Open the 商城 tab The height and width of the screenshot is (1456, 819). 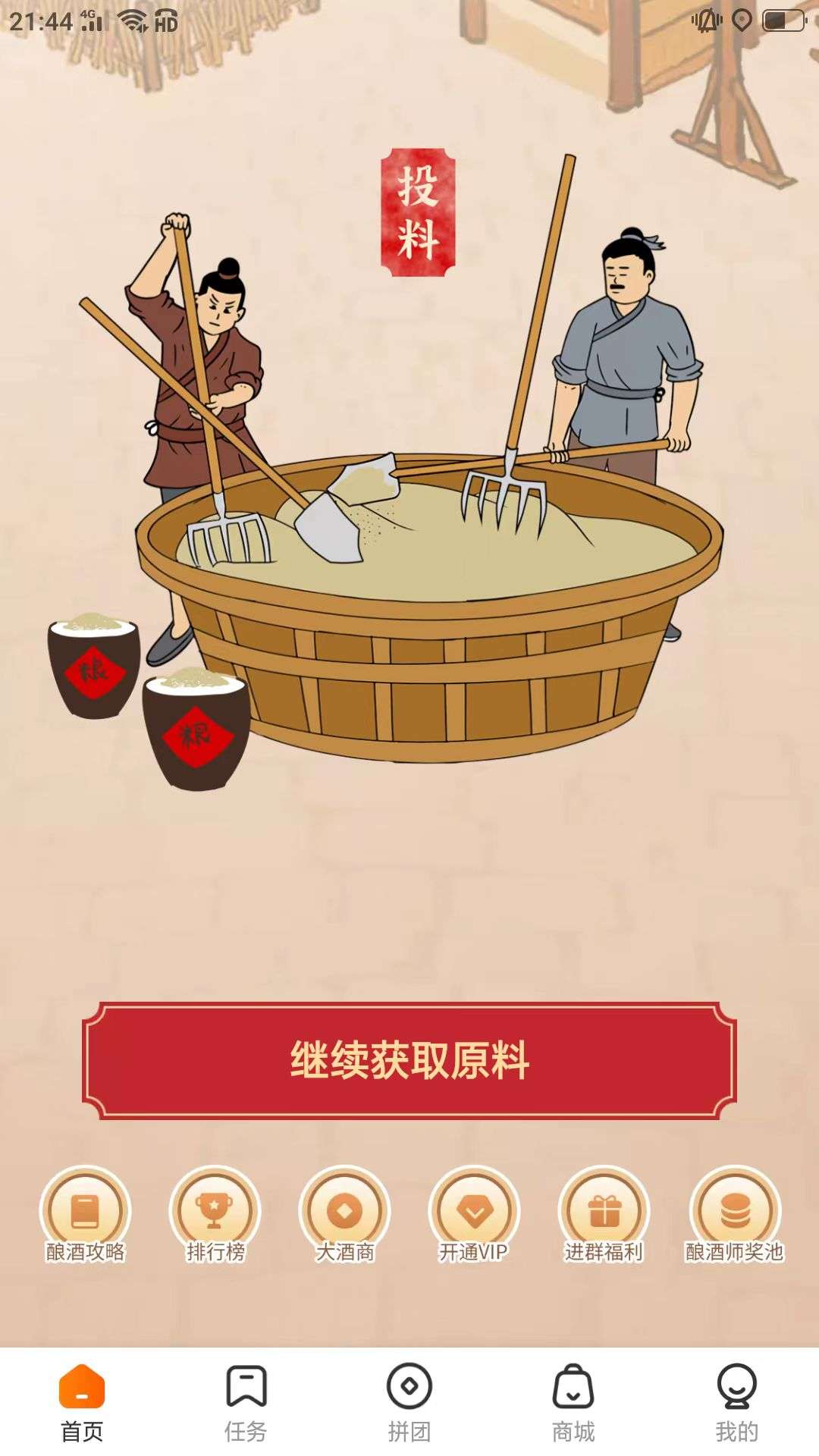tap(573, 1403)
